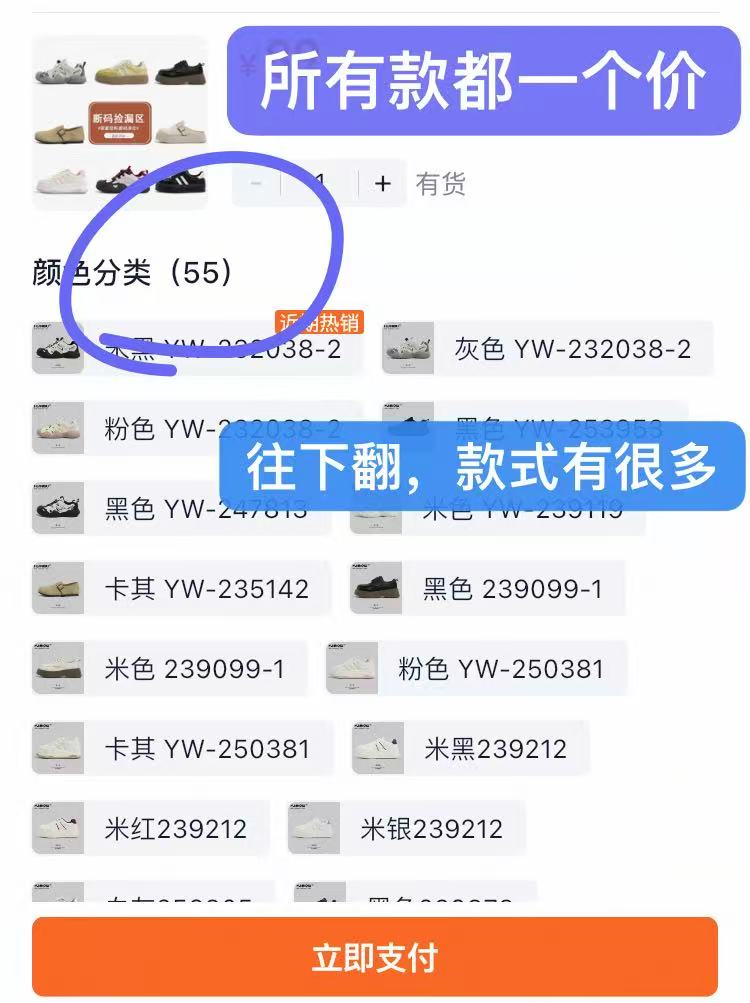Viewport: 750px width, 1003px height.
Task: Select the 灰色 YW-232038-2 option
Action: pyautogui.click(x=547, y=349)
